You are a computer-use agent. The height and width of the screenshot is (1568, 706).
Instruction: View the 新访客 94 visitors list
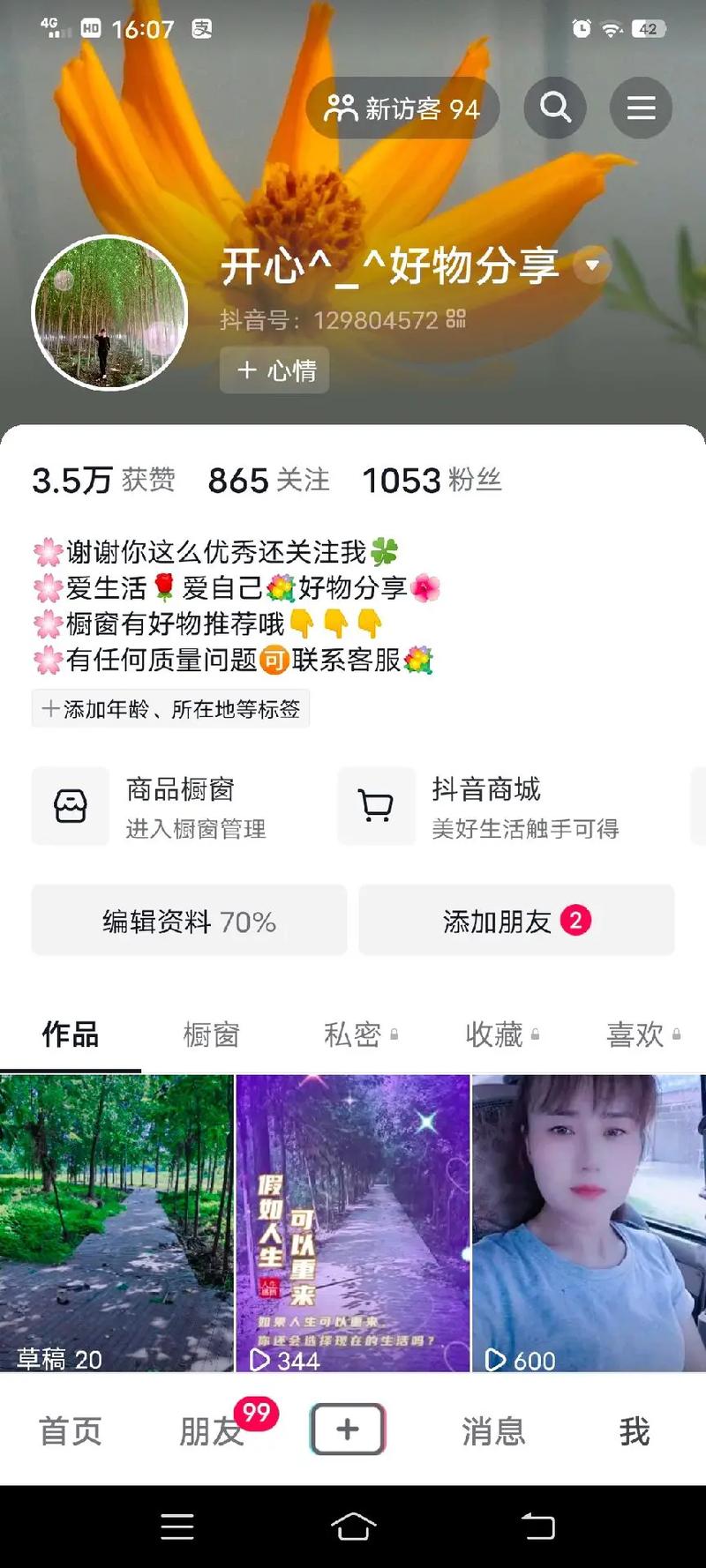coord(402,108)
